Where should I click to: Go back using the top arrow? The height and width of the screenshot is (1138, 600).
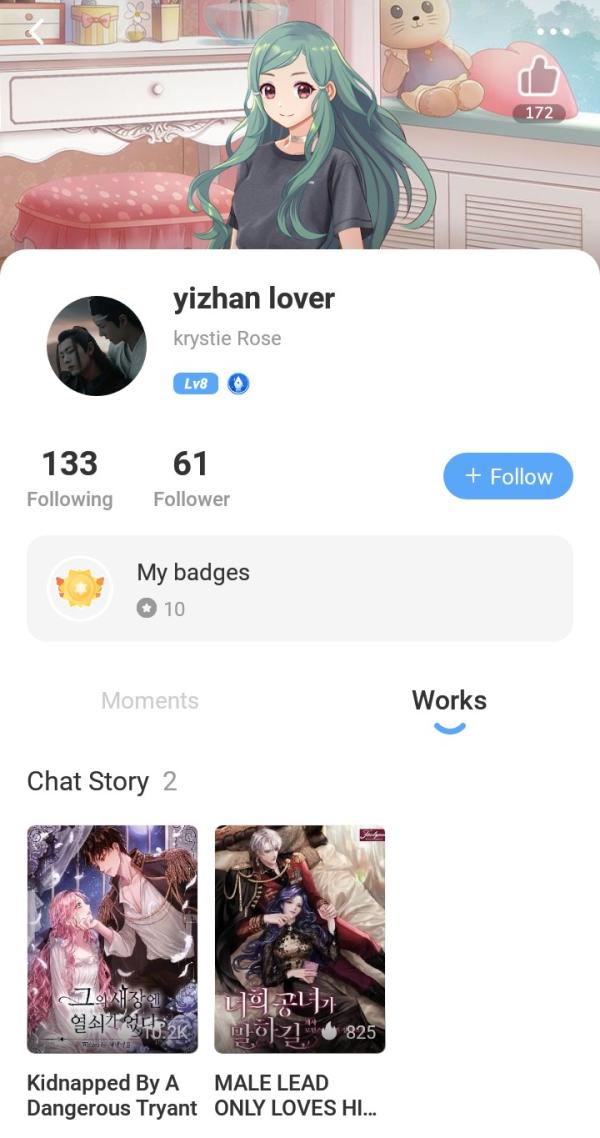(x=36, y=32)
